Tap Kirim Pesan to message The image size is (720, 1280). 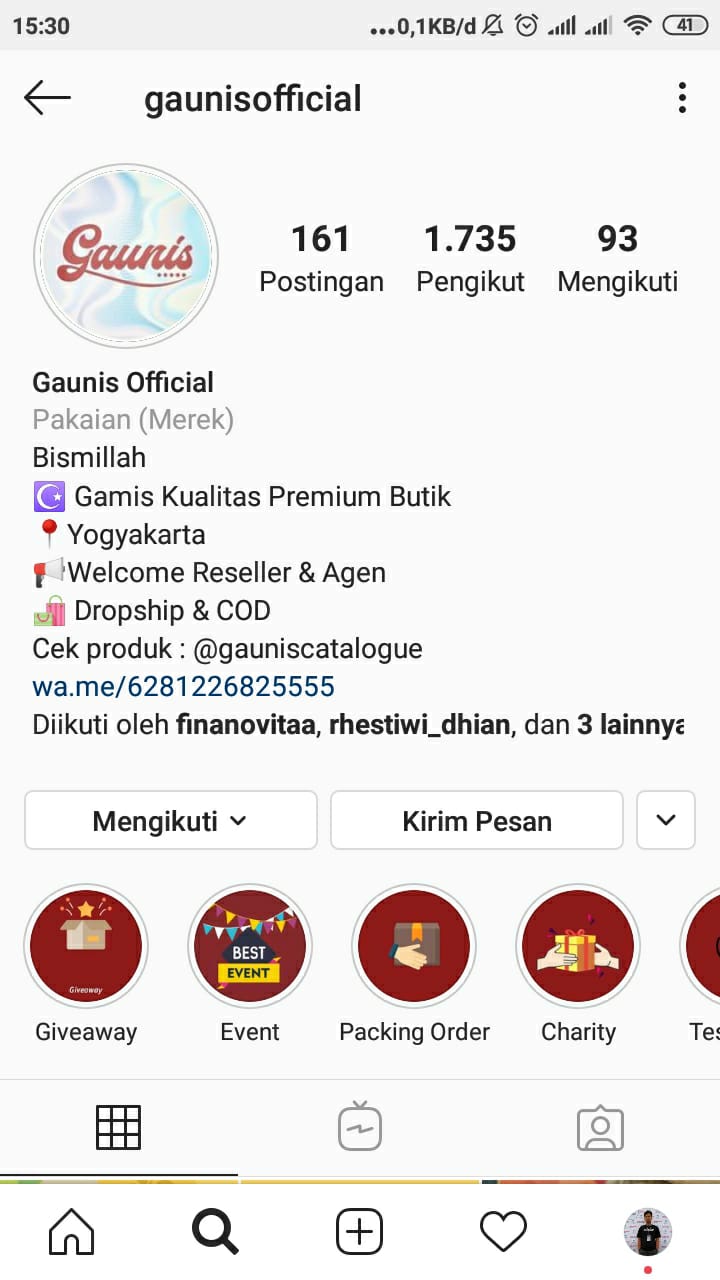click(x=476, y=820)
